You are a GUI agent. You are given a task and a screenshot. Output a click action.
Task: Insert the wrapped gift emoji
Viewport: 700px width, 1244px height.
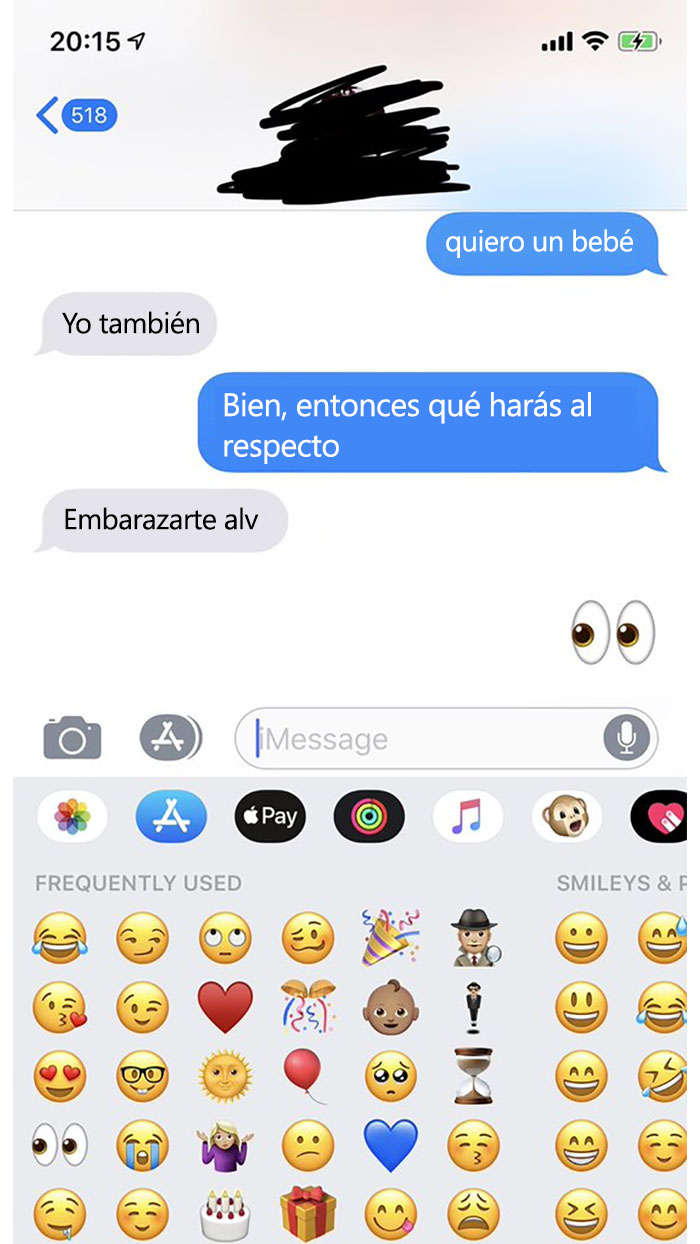(309, 1213)
